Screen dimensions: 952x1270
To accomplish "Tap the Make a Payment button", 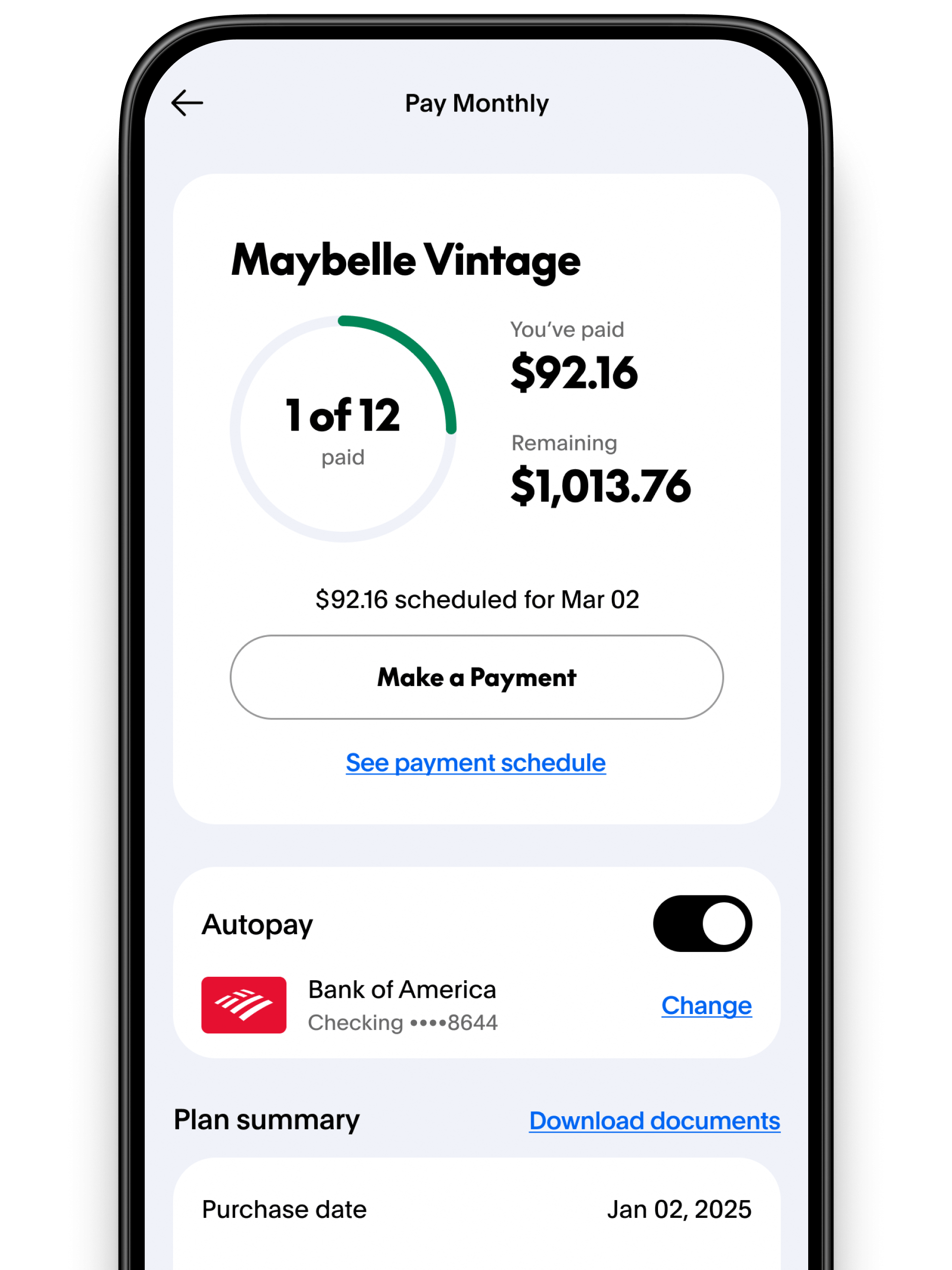I will click(476, 677).
